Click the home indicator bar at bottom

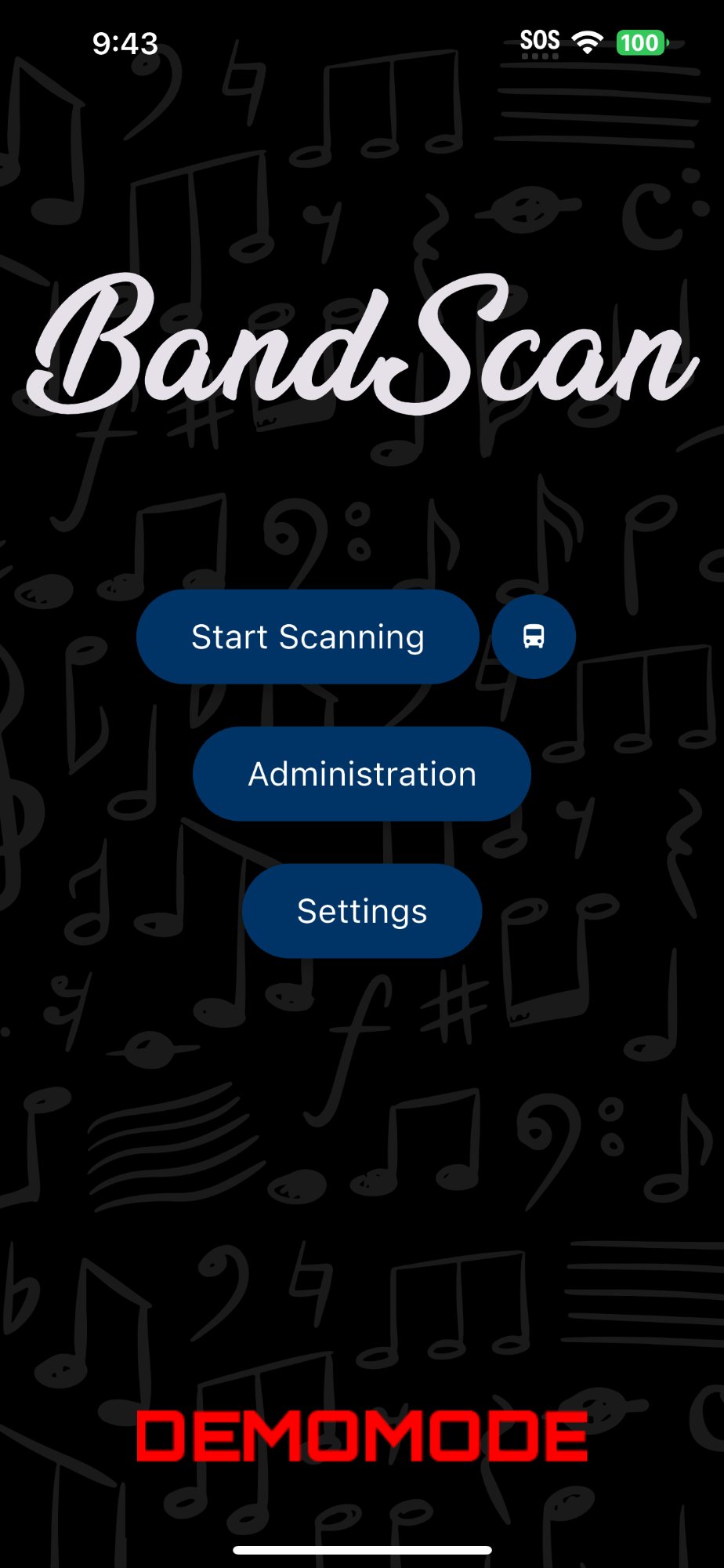362,1546
